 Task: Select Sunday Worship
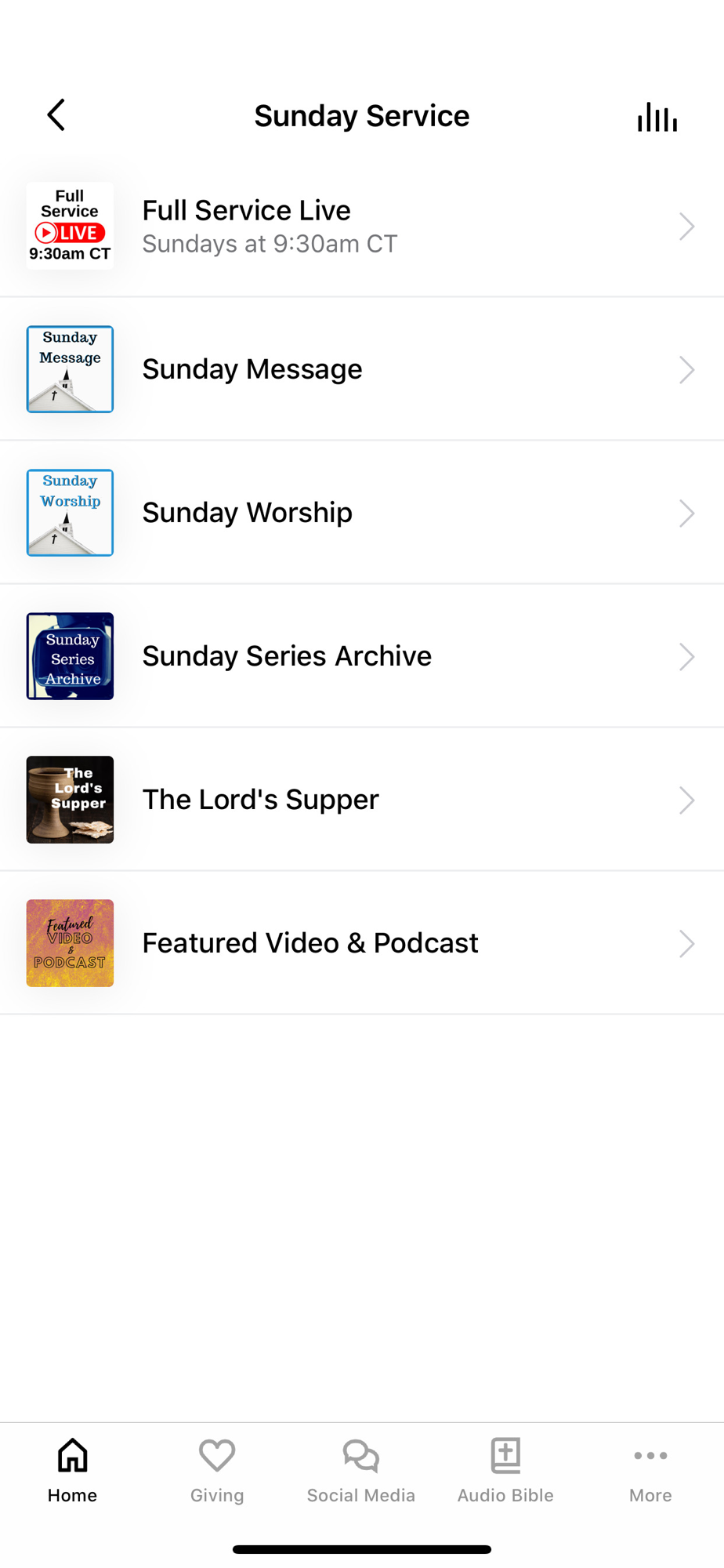tap(361, 513)
